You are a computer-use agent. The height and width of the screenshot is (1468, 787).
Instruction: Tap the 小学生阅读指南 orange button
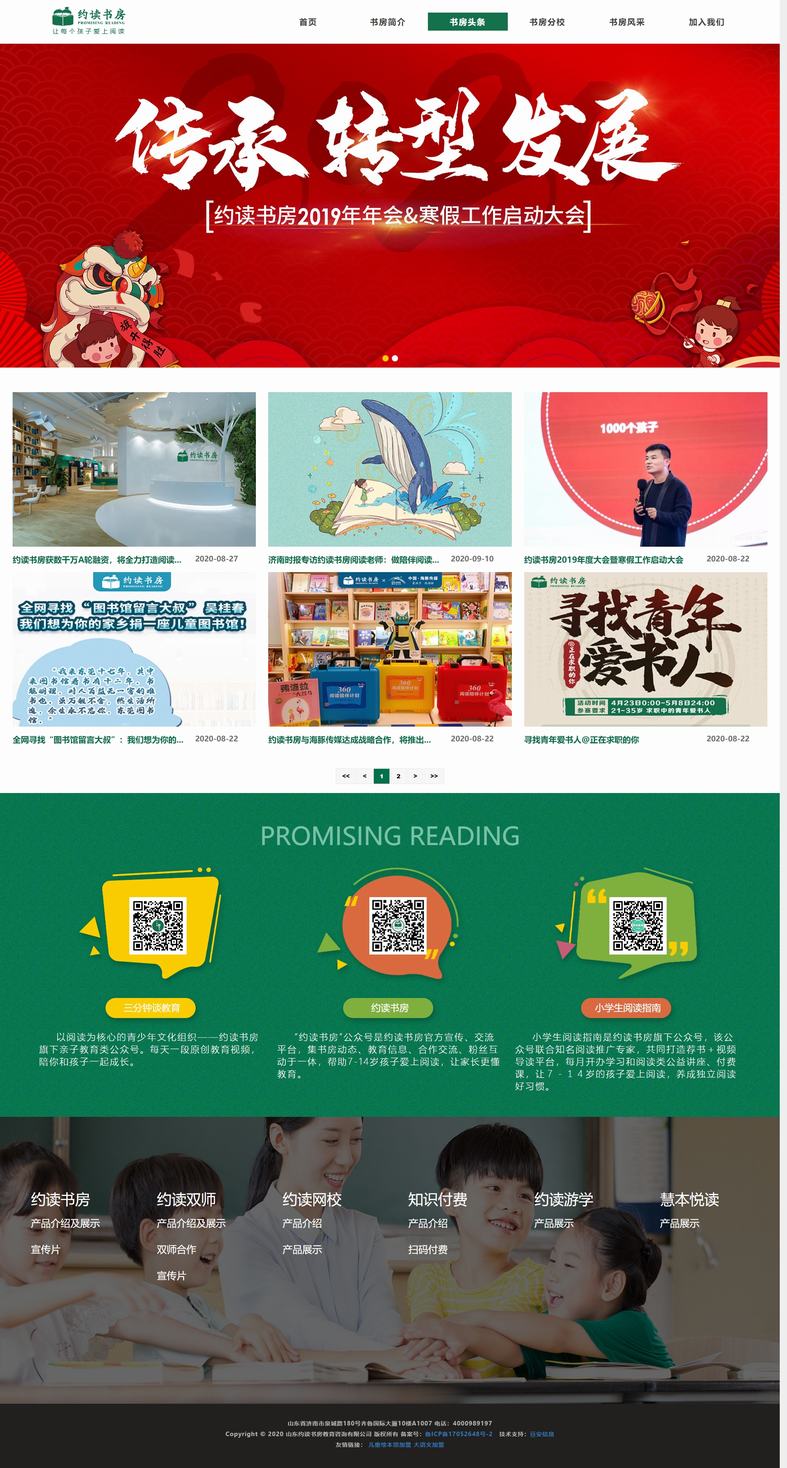(x=627, y=1008)
